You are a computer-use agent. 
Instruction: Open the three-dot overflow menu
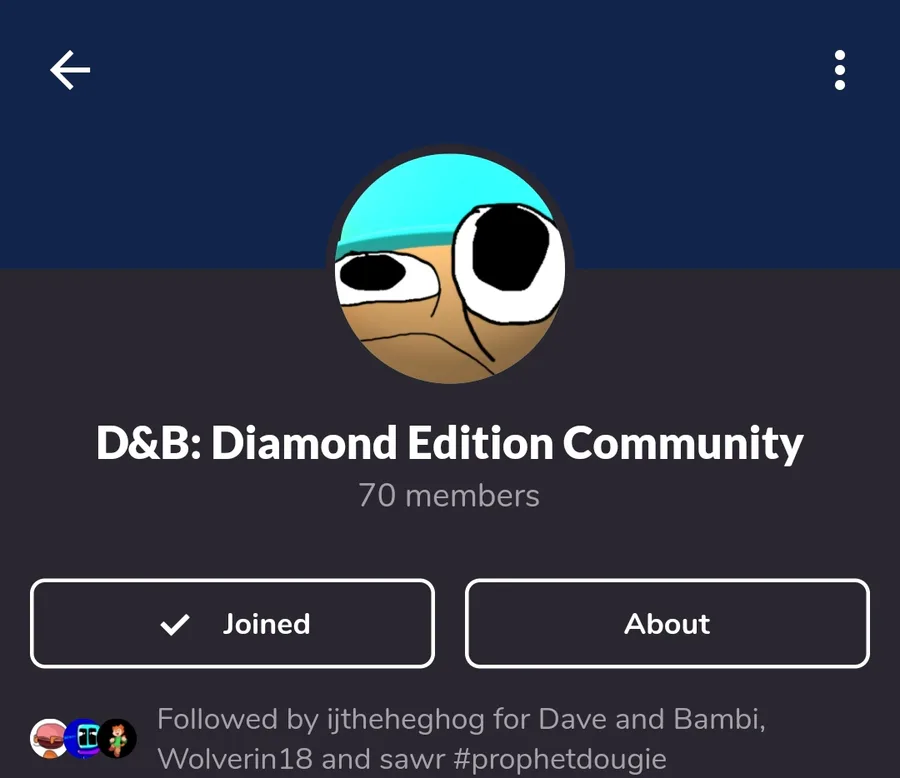[839, 70]
